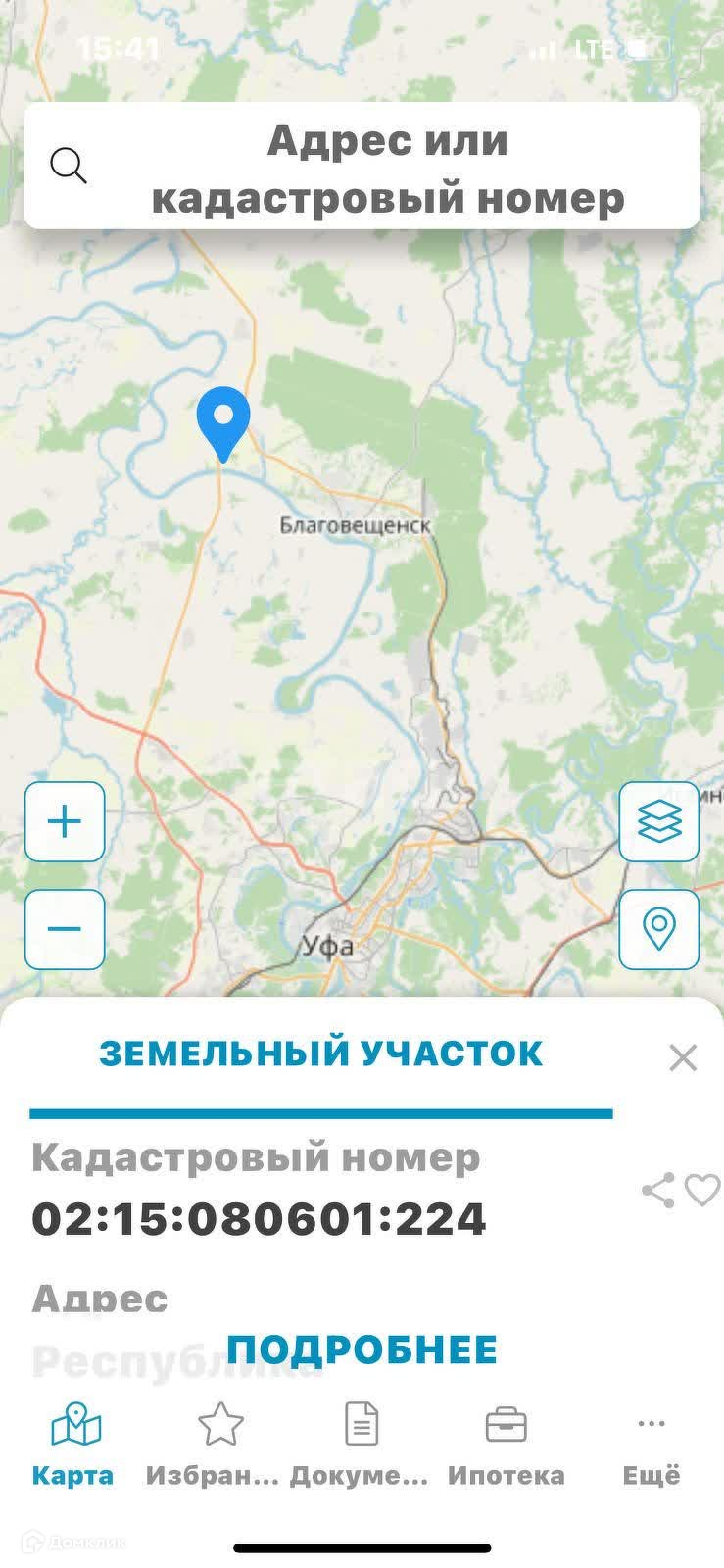The width and height of the screenshot is (724, 1568).
Task: Zoom in the map with plus button
Action: (65, 821)
